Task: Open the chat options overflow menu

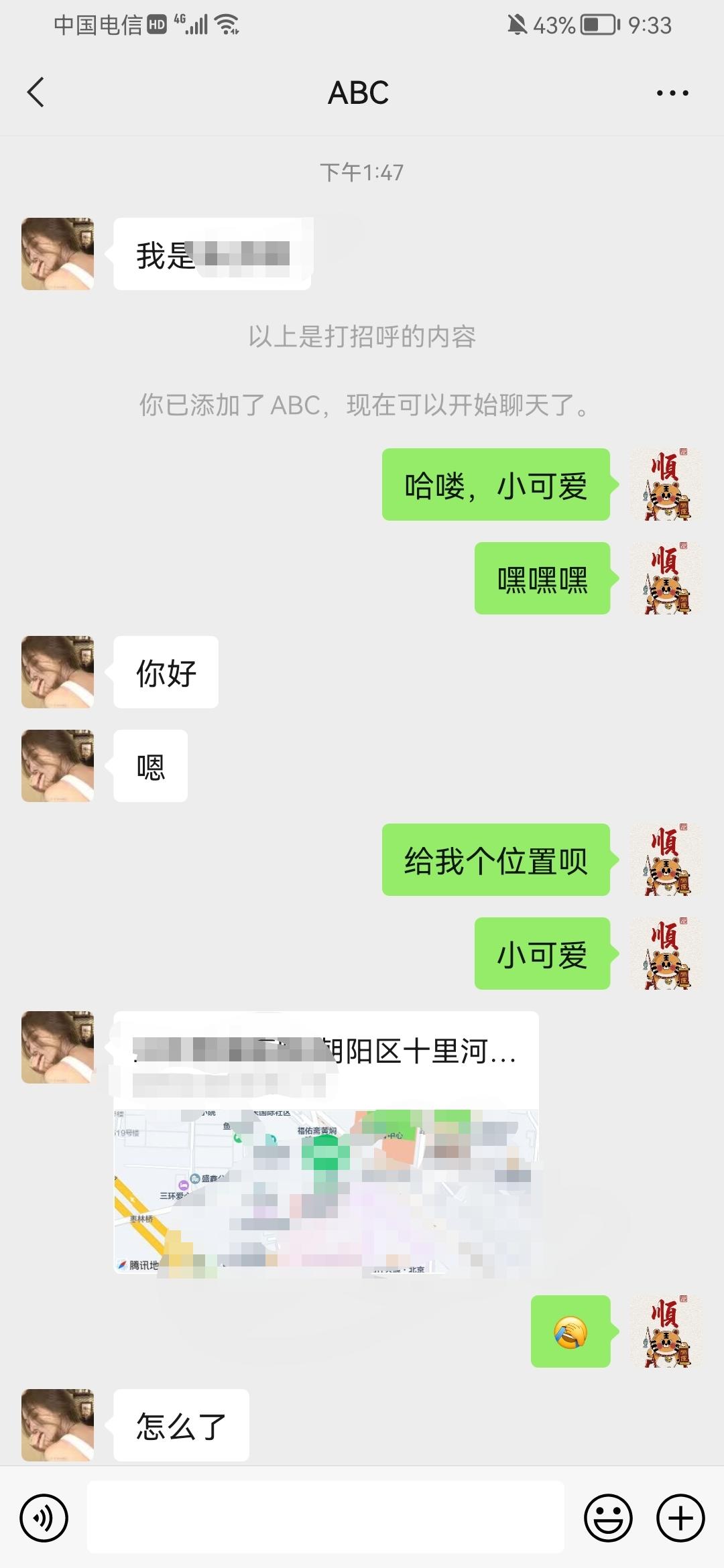Action: [x=672, y=93]
